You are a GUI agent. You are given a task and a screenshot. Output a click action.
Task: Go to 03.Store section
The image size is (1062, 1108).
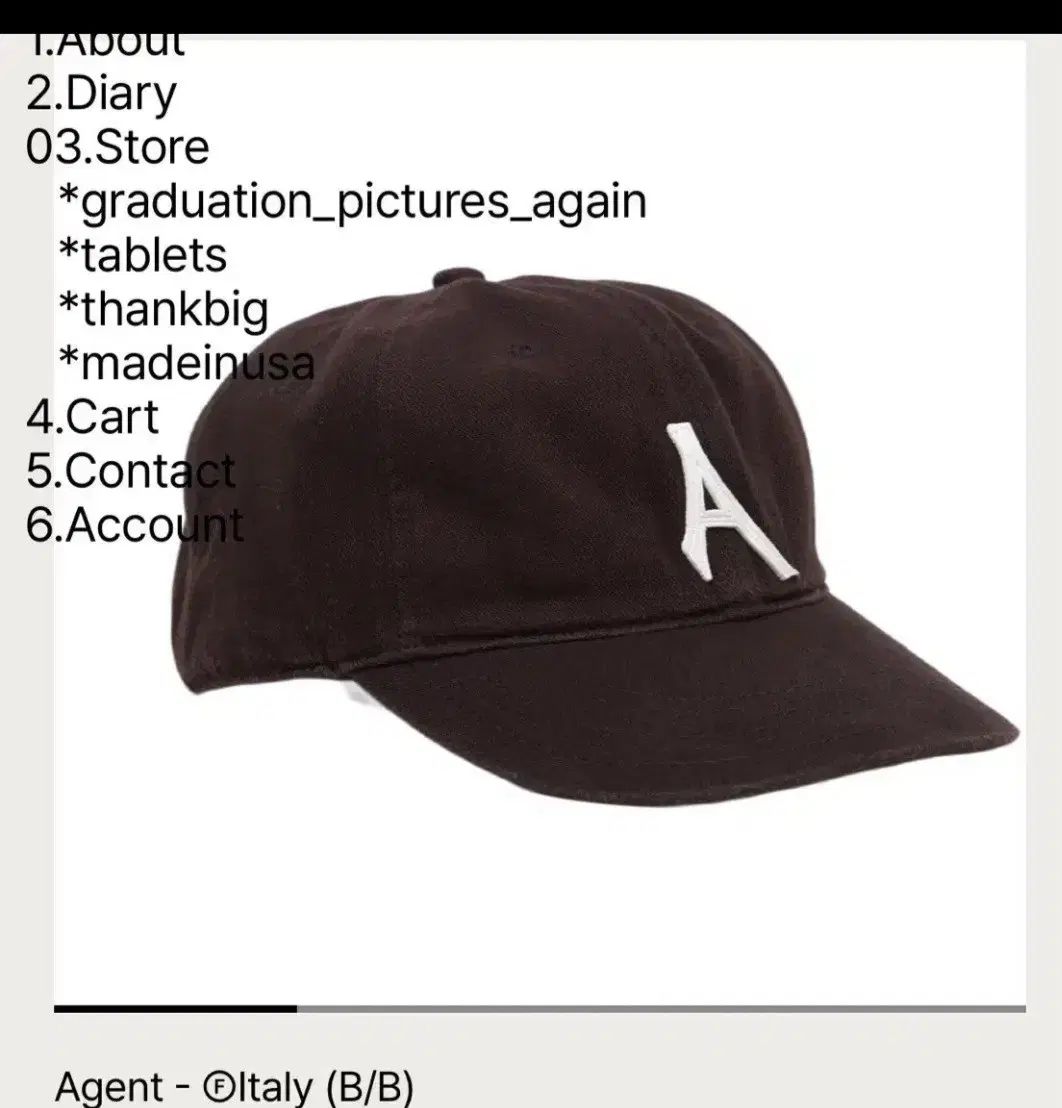point(118,148)
